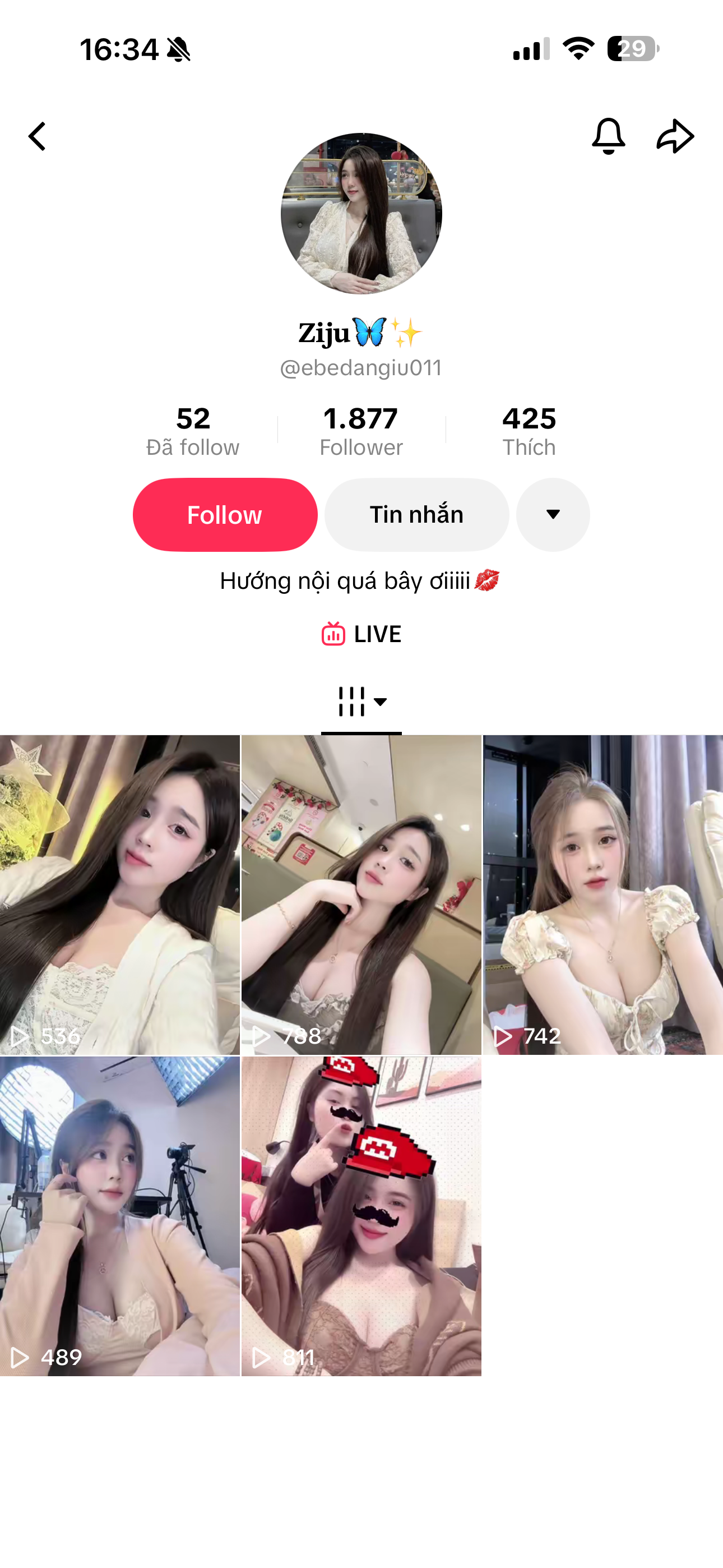Expand the suggested accounts dropdown arrow
The width and height of the screenshot is (723, 1568).
point(553,515)
